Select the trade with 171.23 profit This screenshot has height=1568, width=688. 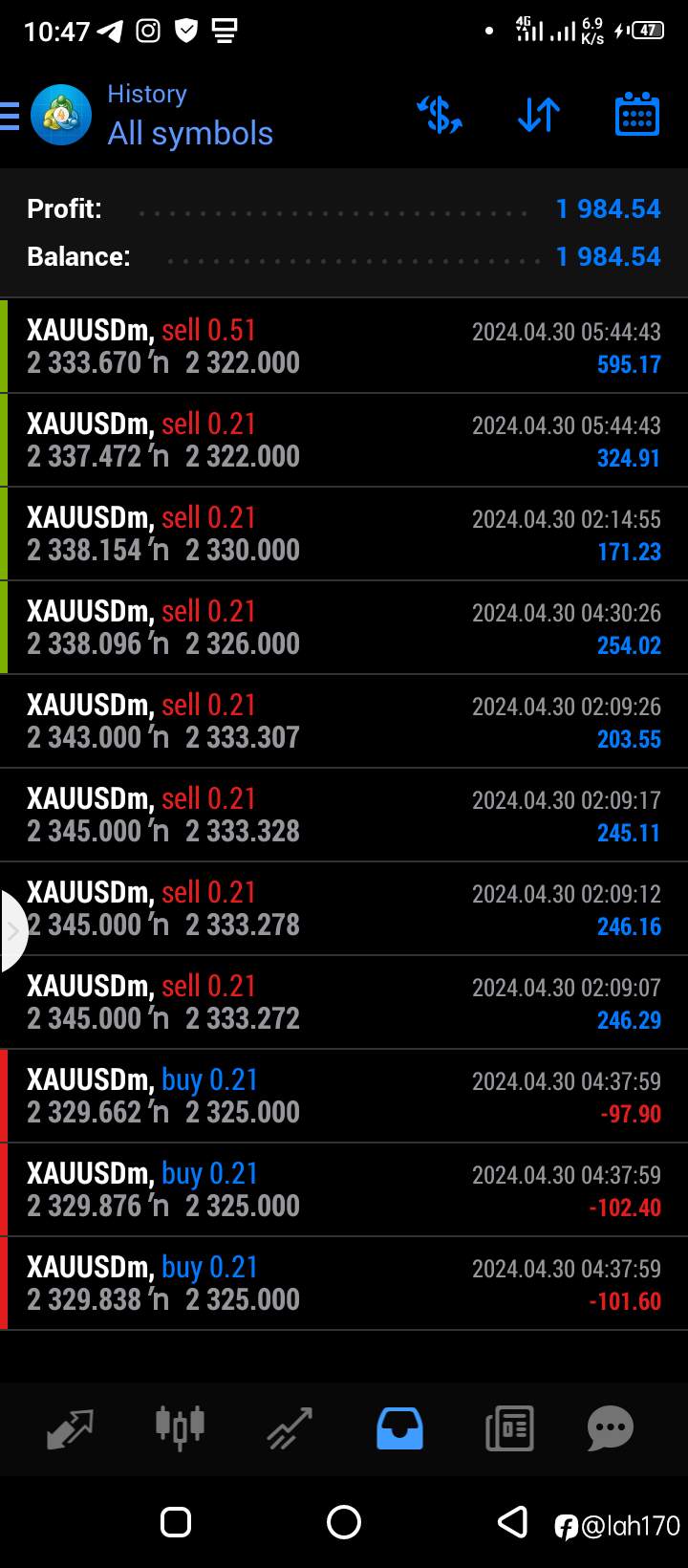pos(344,534)
